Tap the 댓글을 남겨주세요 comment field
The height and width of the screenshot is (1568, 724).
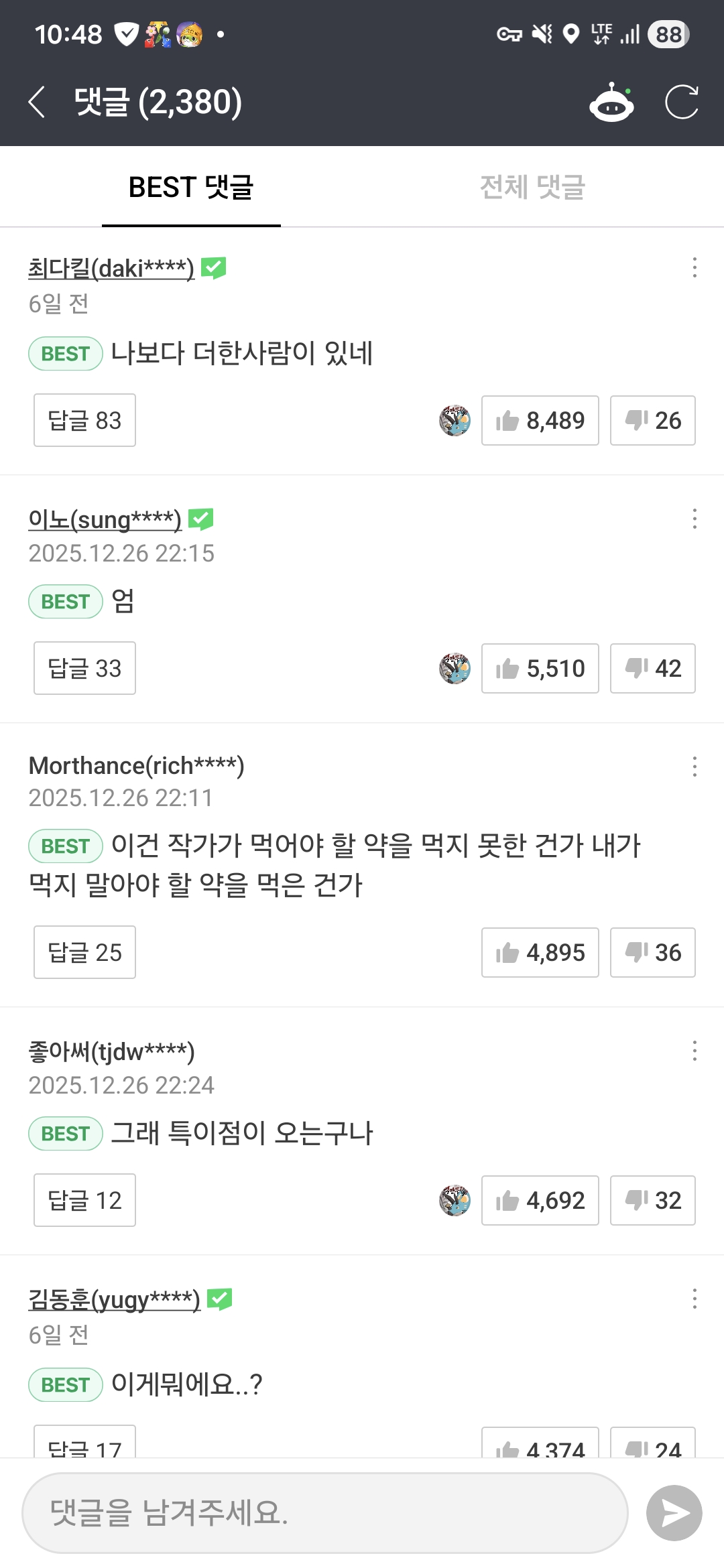coord(324,1512)
